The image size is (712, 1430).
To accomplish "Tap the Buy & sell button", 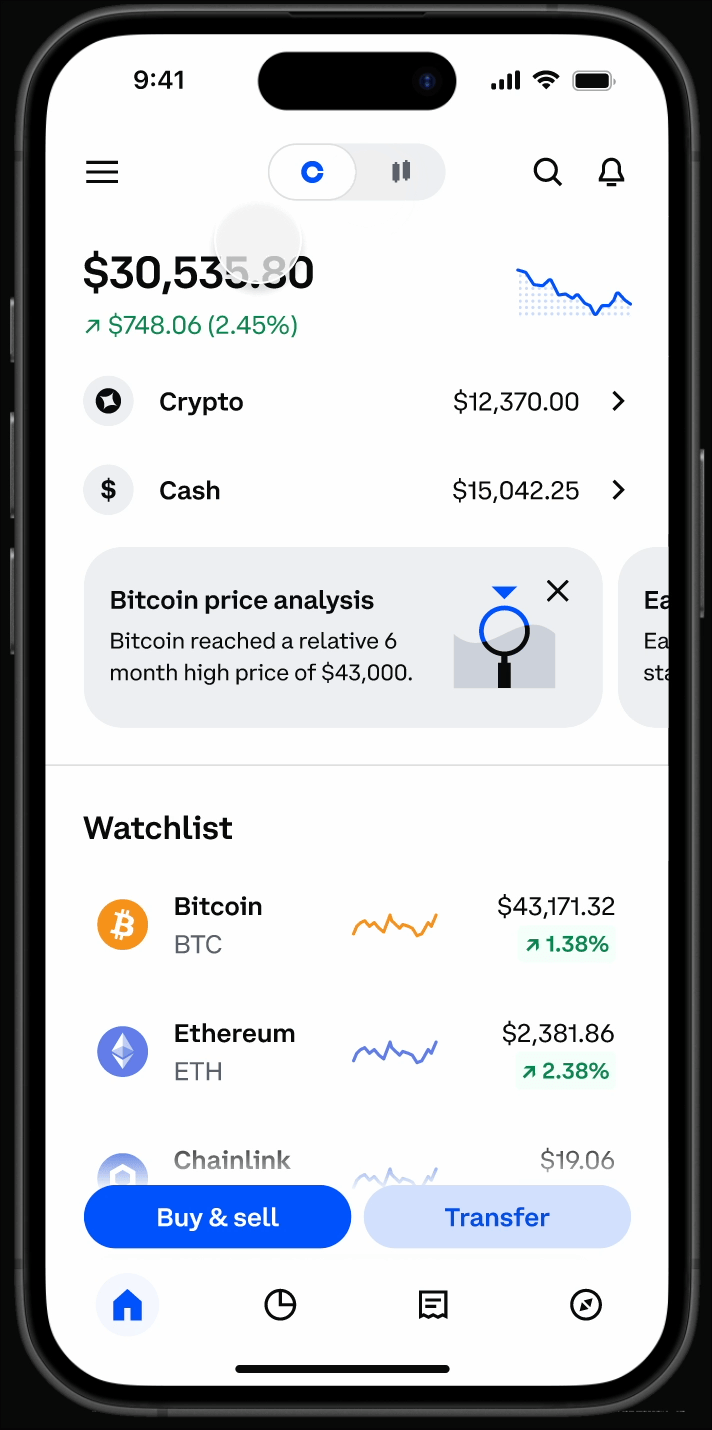I will (218, 1217).
